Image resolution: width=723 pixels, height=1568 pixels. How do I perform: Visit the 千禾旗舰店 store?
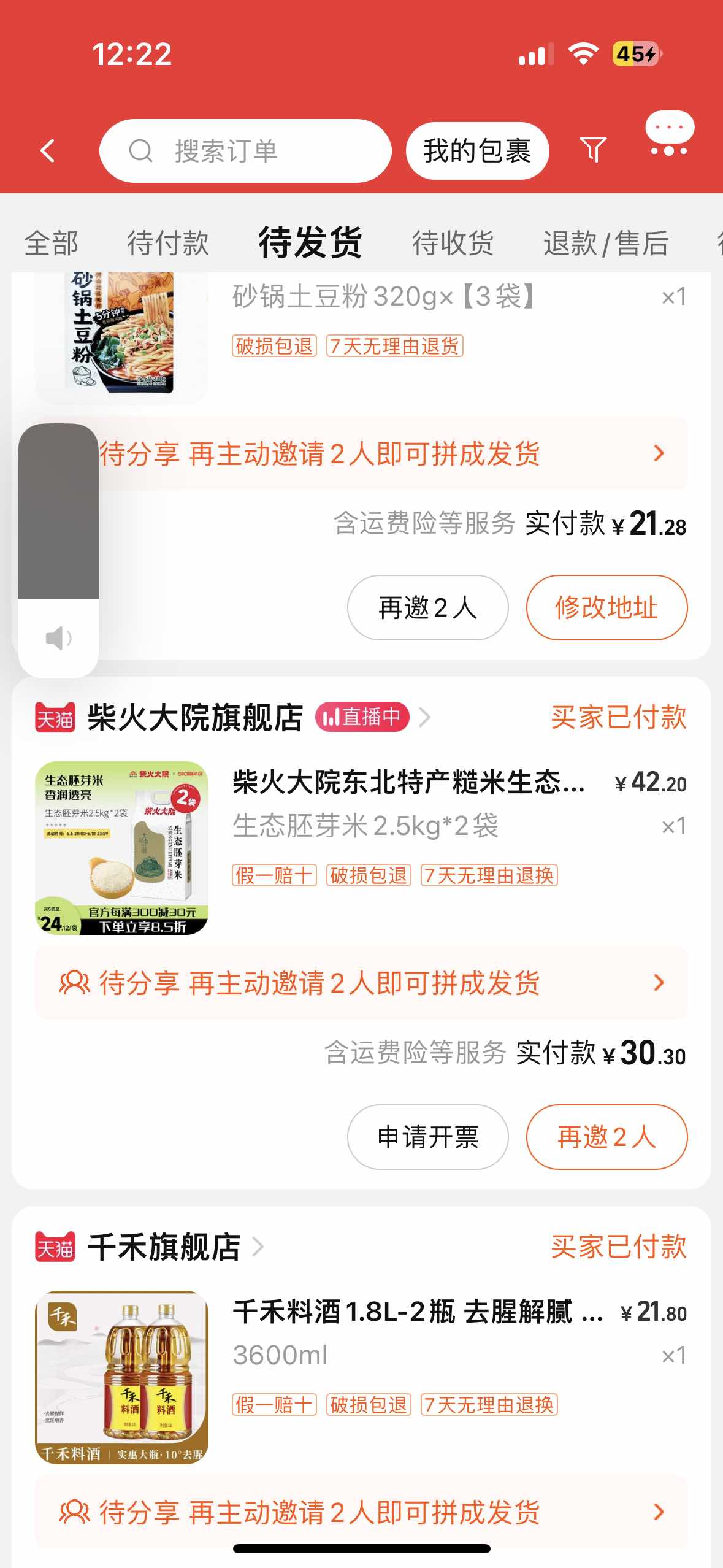pos(164,1247)
